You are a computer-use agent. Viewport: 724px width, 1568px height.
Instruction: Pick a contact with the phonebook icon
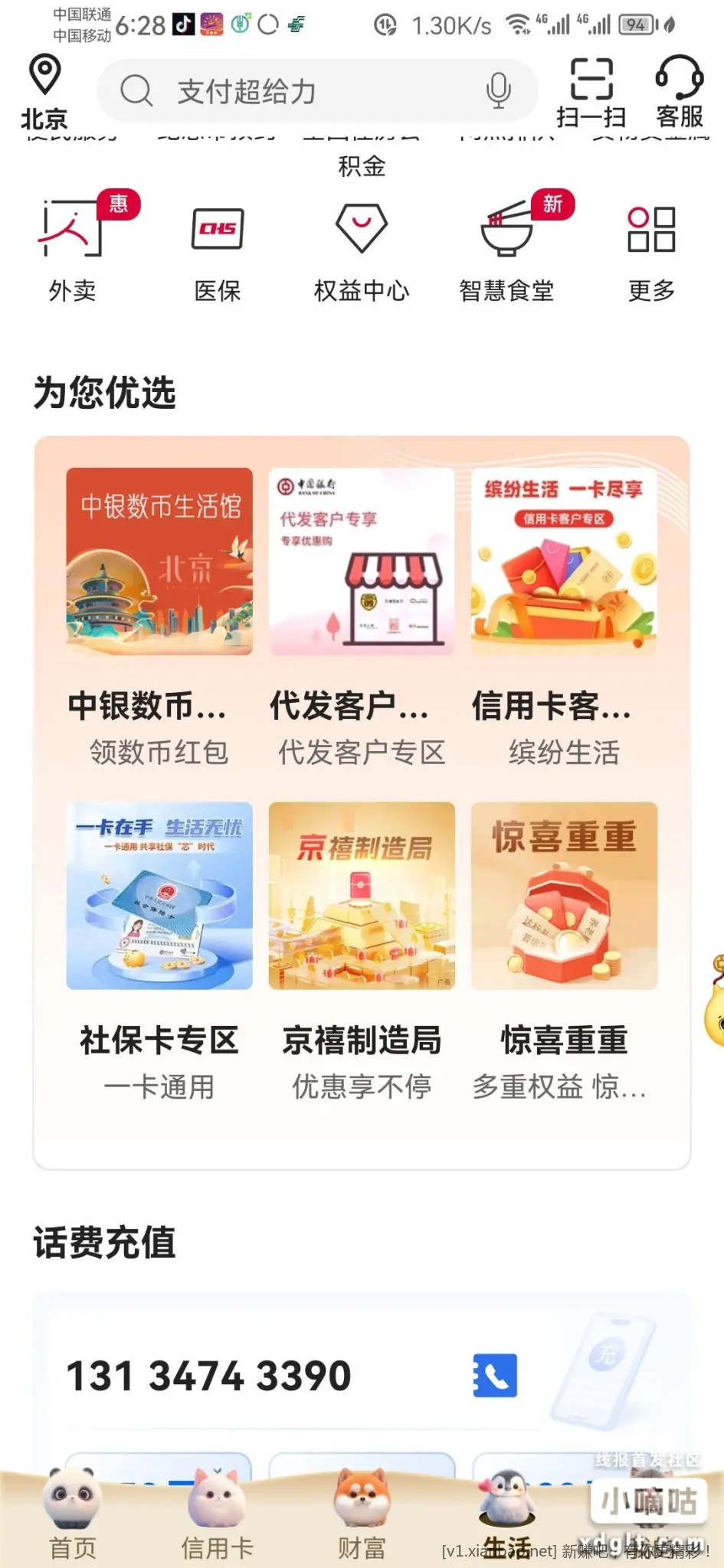495,1375
